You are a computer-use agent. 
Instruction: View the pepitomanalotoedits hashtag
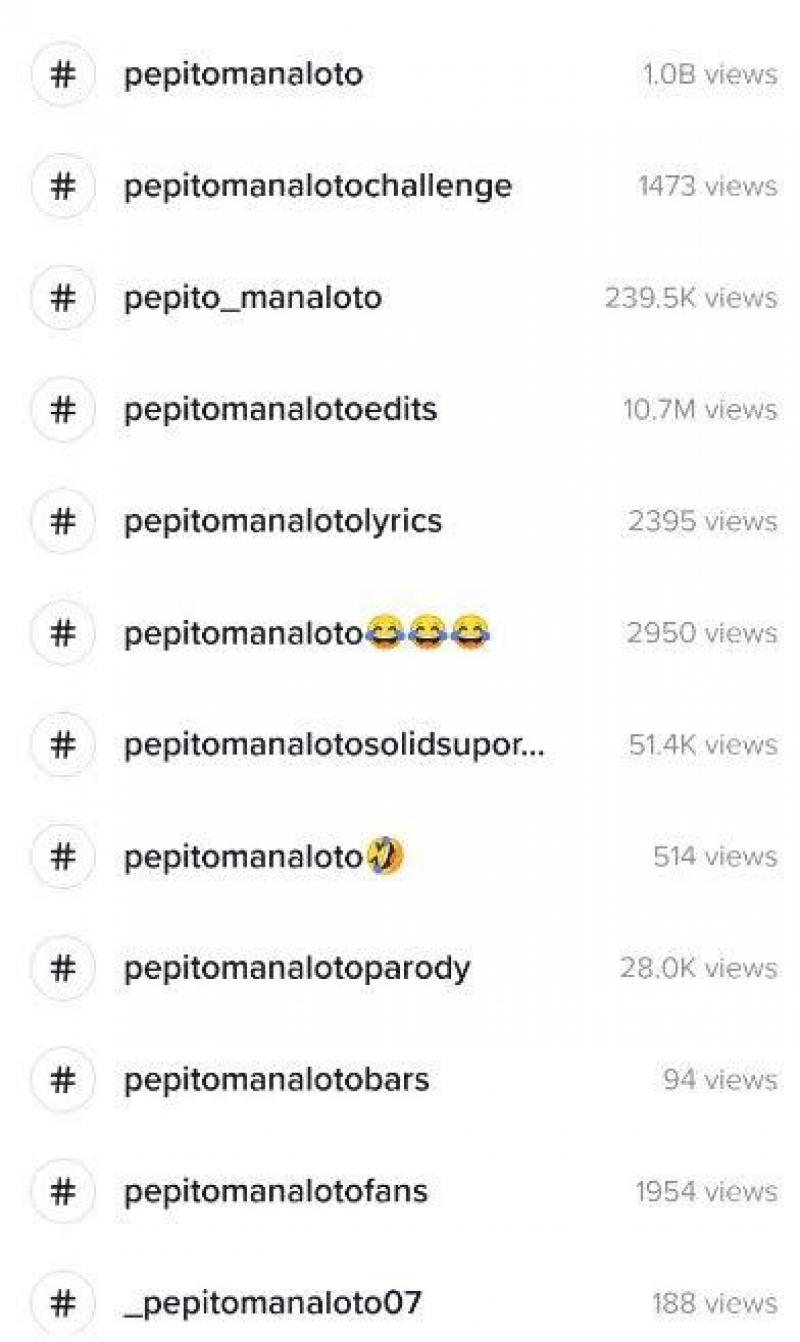pos(280,410)
